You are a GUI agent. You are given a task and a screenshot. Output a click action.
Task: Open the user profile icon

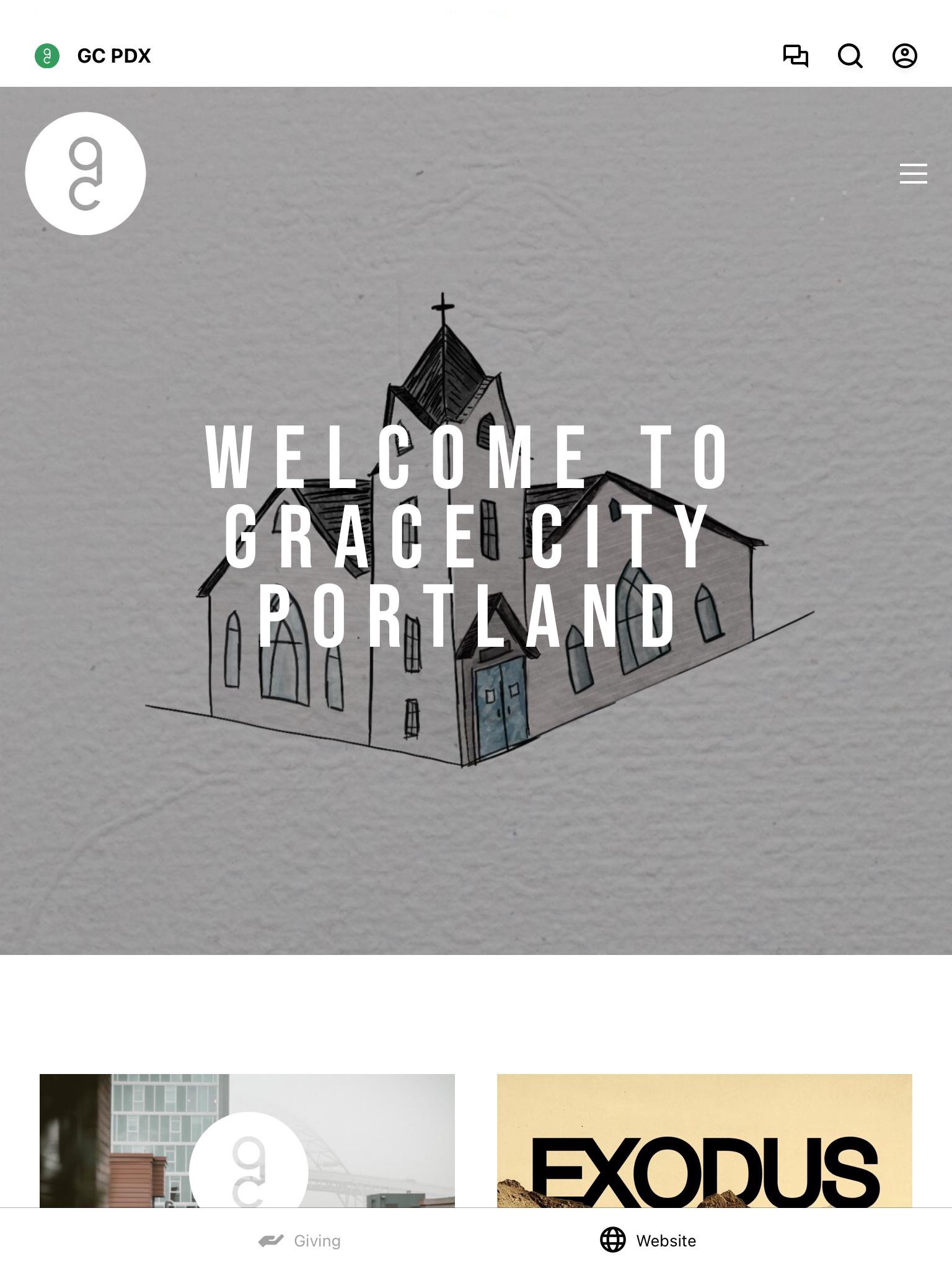(904, 56)
